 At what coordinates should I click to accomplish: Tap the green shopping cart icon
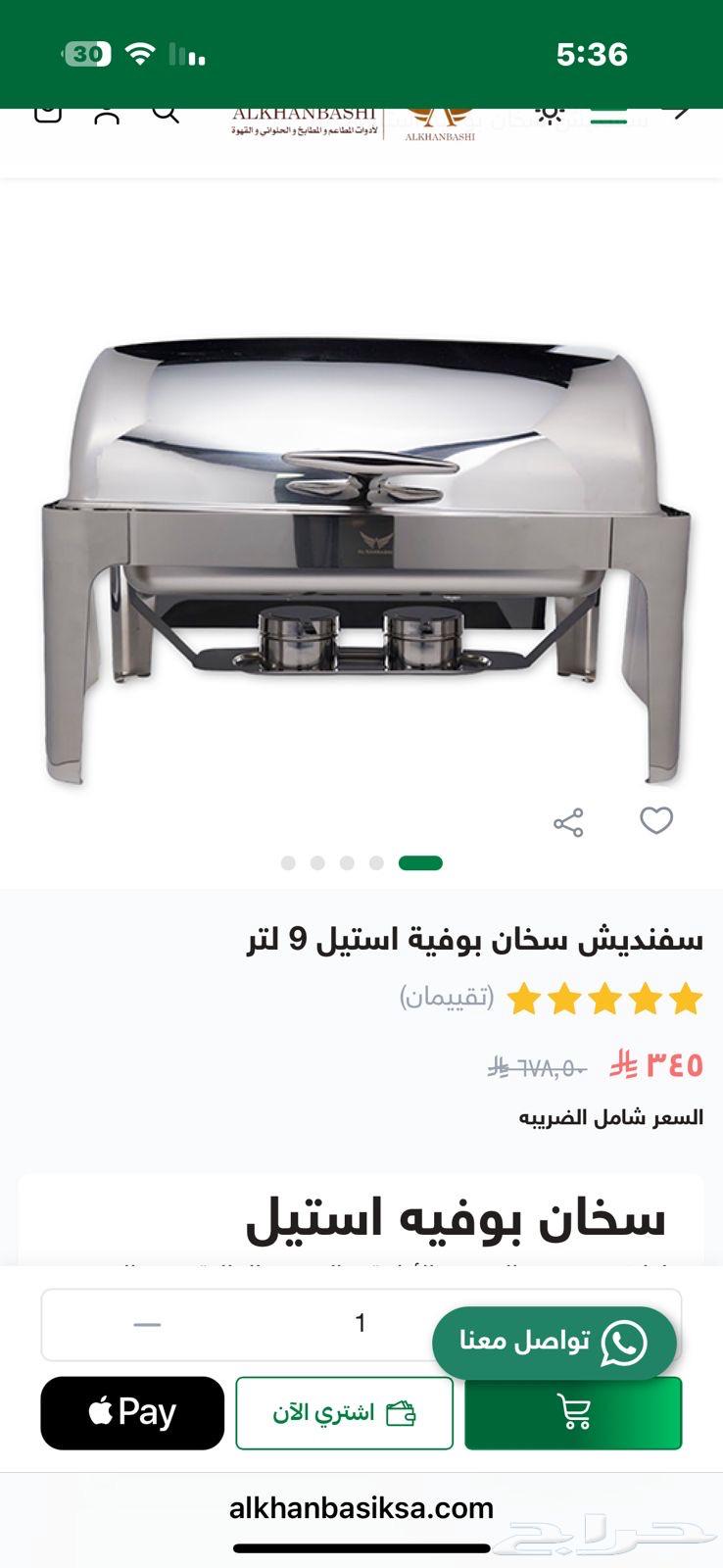click(x=573, y=1412)
